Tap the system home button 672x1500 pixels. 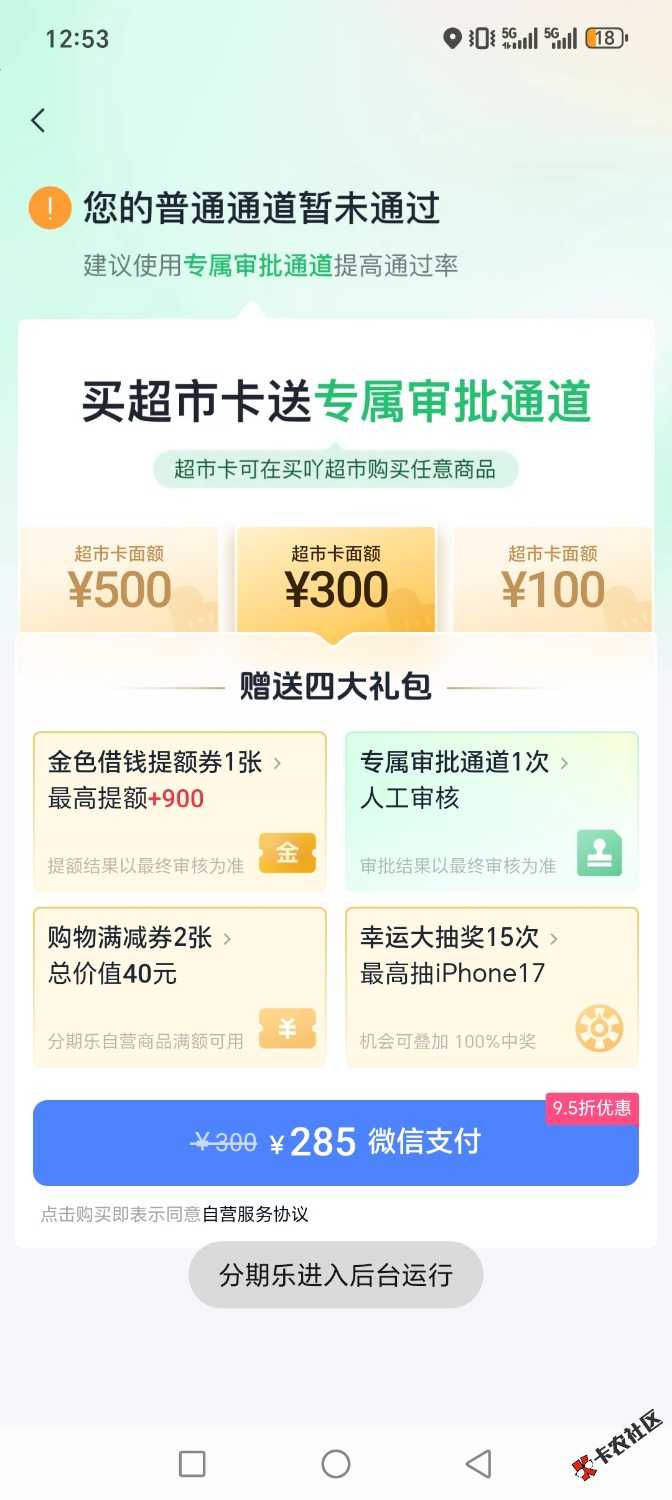coord(336,1464)
